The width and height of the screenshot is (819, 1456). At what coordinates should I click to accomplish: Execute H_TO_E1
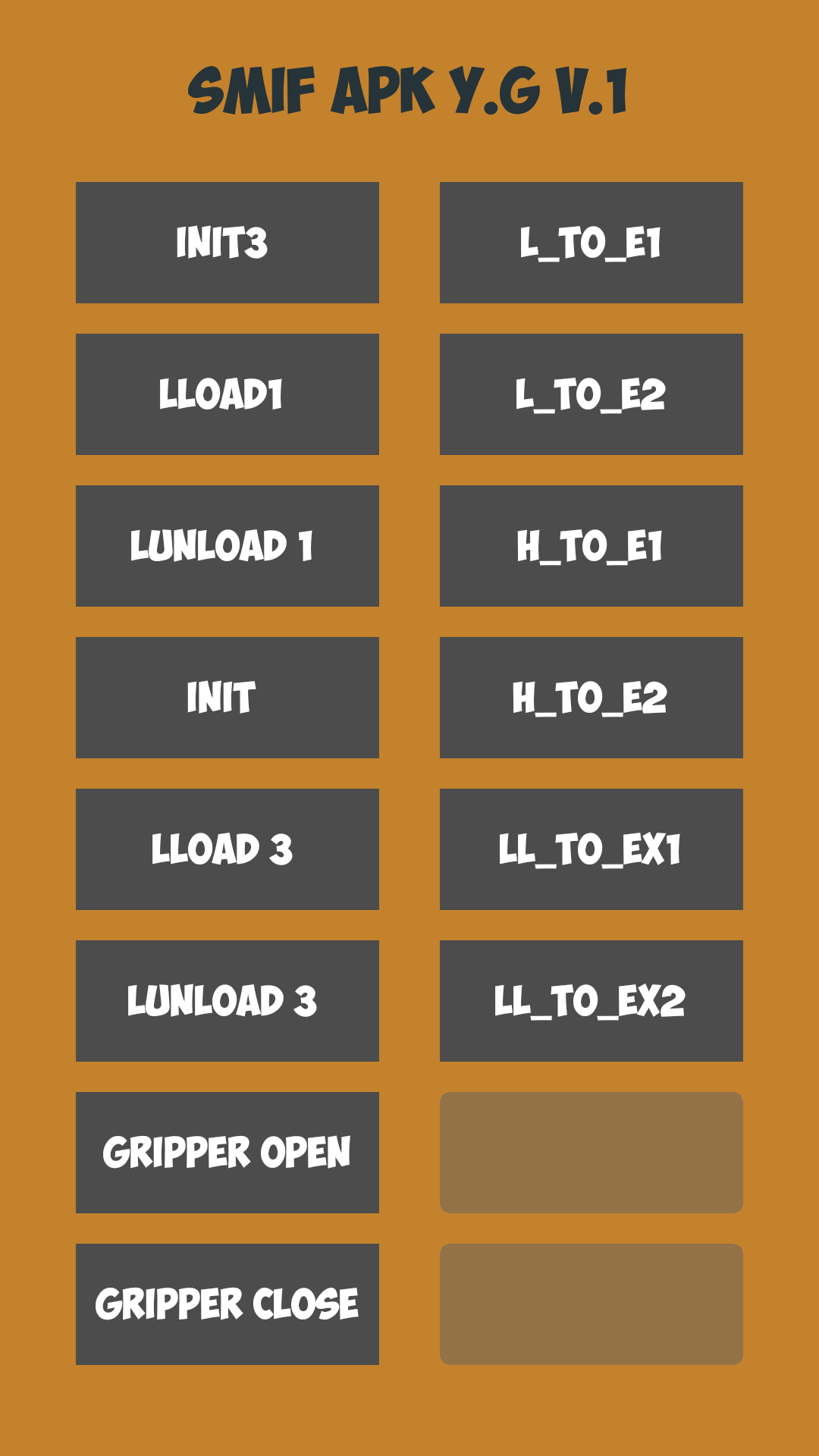point(591,546)
